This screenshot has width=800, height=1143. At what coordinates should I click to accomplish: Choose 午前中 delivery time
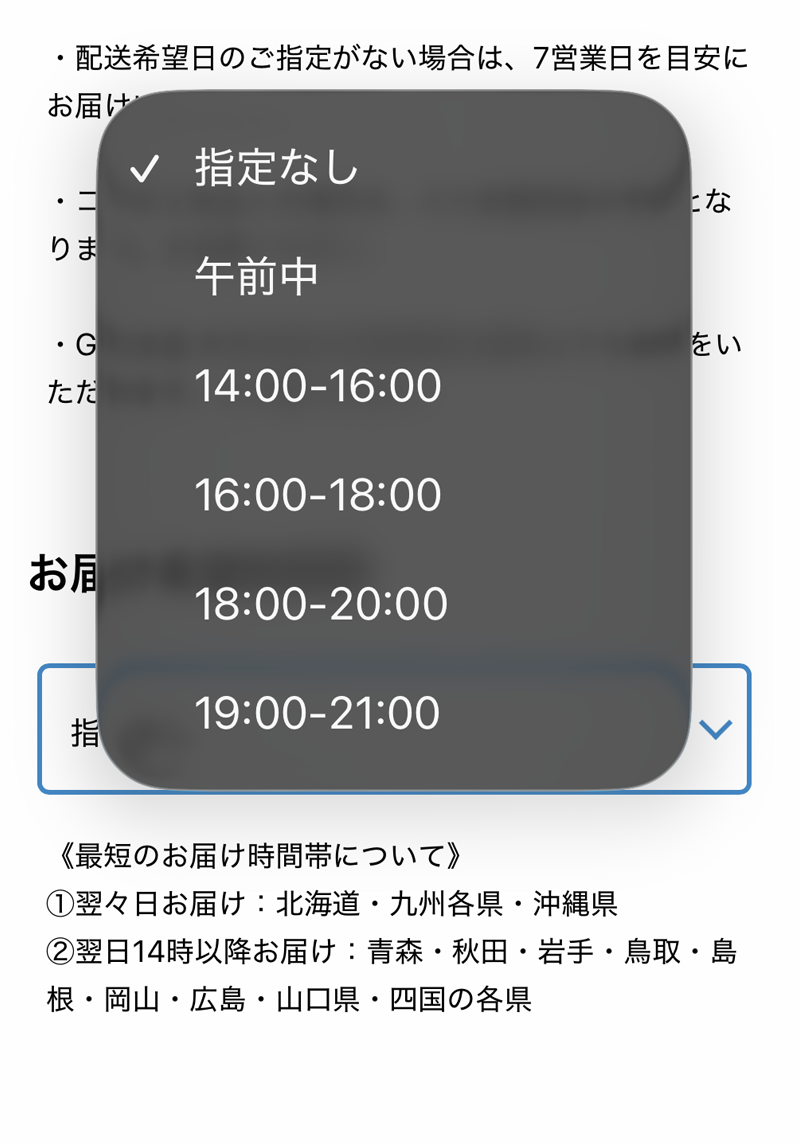pos(394,277)
